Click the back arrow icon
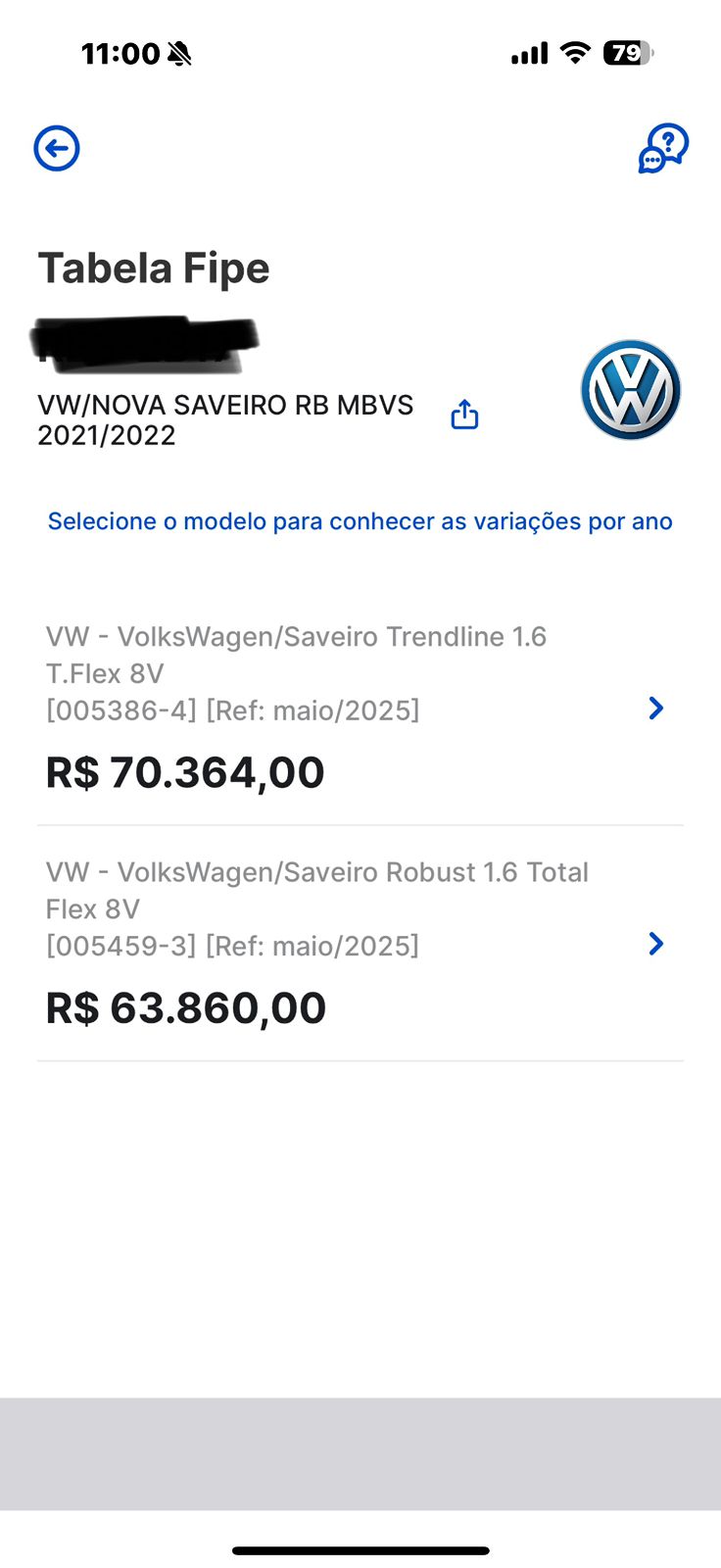This screenshot has width=721, height=1568. coord(56,148)
